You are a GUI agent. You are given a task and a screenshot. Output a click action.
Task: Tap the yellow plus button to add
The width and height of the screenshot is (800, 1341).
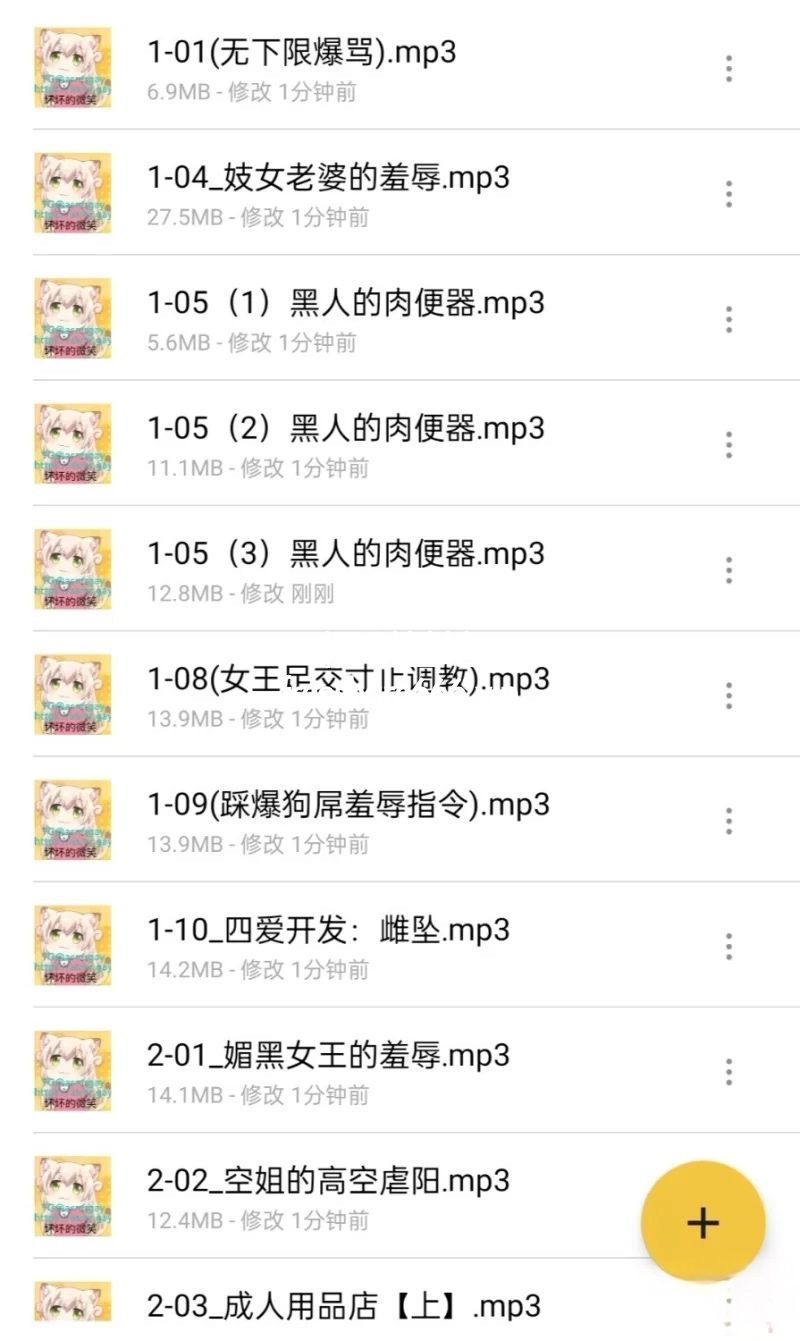(703, 1222)
